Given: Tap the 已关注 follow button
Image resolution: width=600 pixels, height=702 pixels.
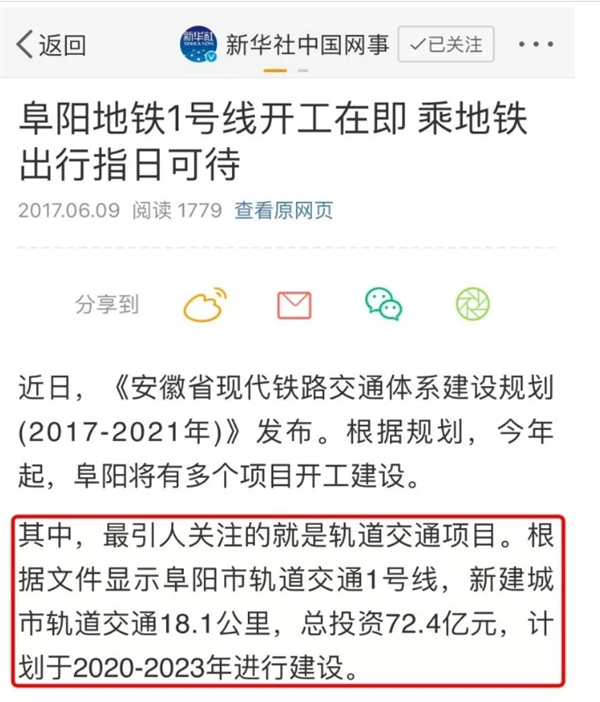Looking at the screenshot, I should 446,45.
